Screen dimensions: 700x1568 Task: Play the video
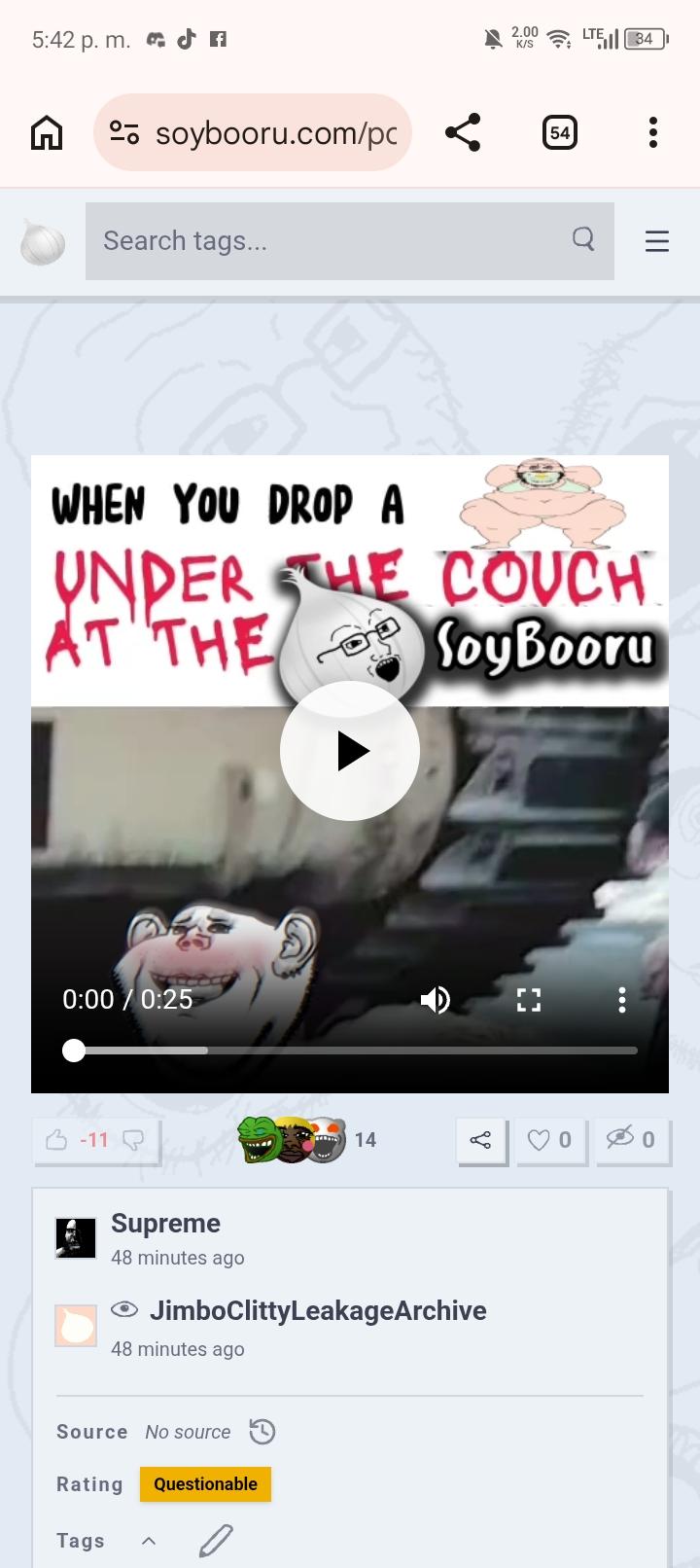click(350, 751)
